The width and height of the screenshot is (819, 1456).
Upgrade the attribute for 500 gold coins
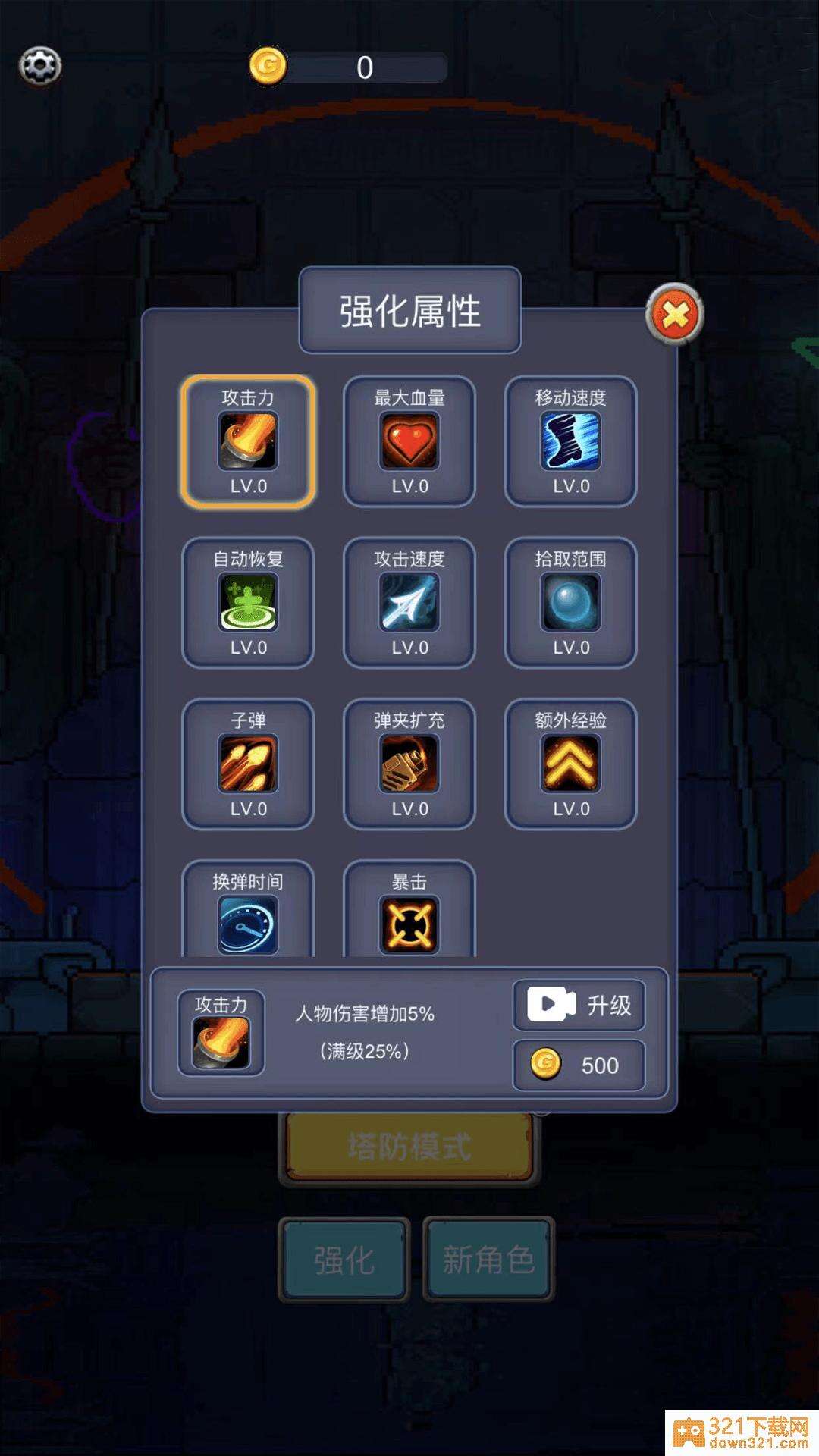pyautogui.click(x=579, y=1065)
